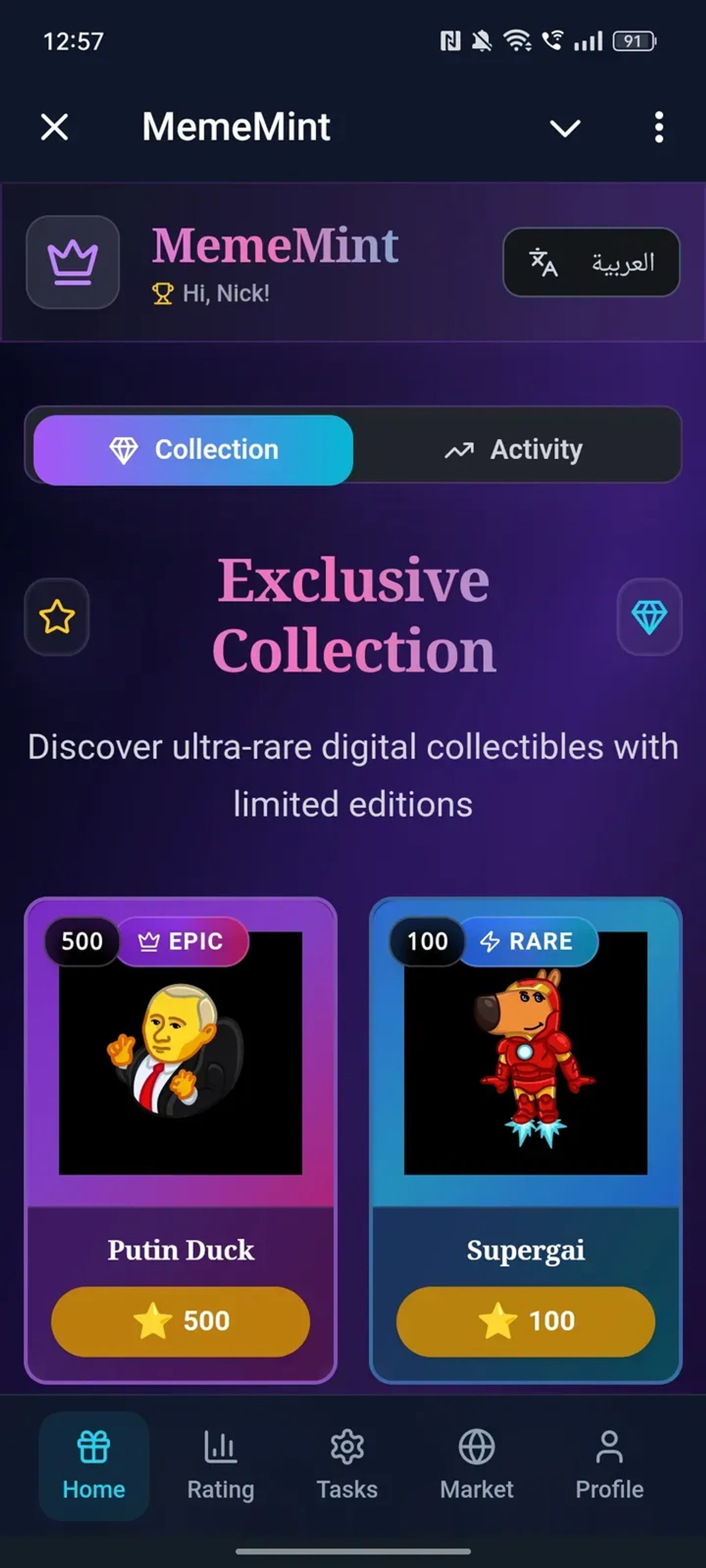Screen dimensions: 706x1568
Task: Collapse the app with the down chevron
Action: tap(565, 128)
